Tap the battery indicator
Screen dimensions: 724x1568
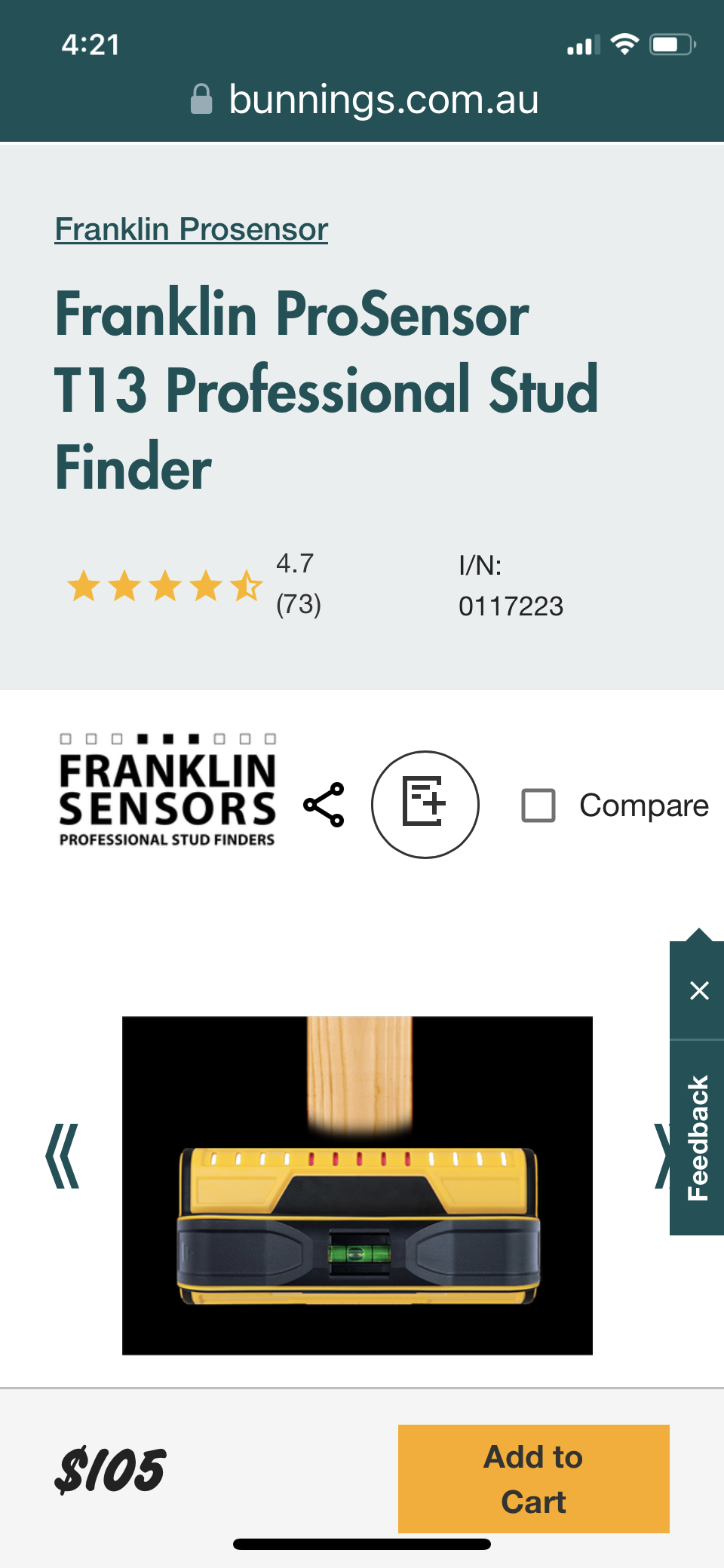click(670, 44)
